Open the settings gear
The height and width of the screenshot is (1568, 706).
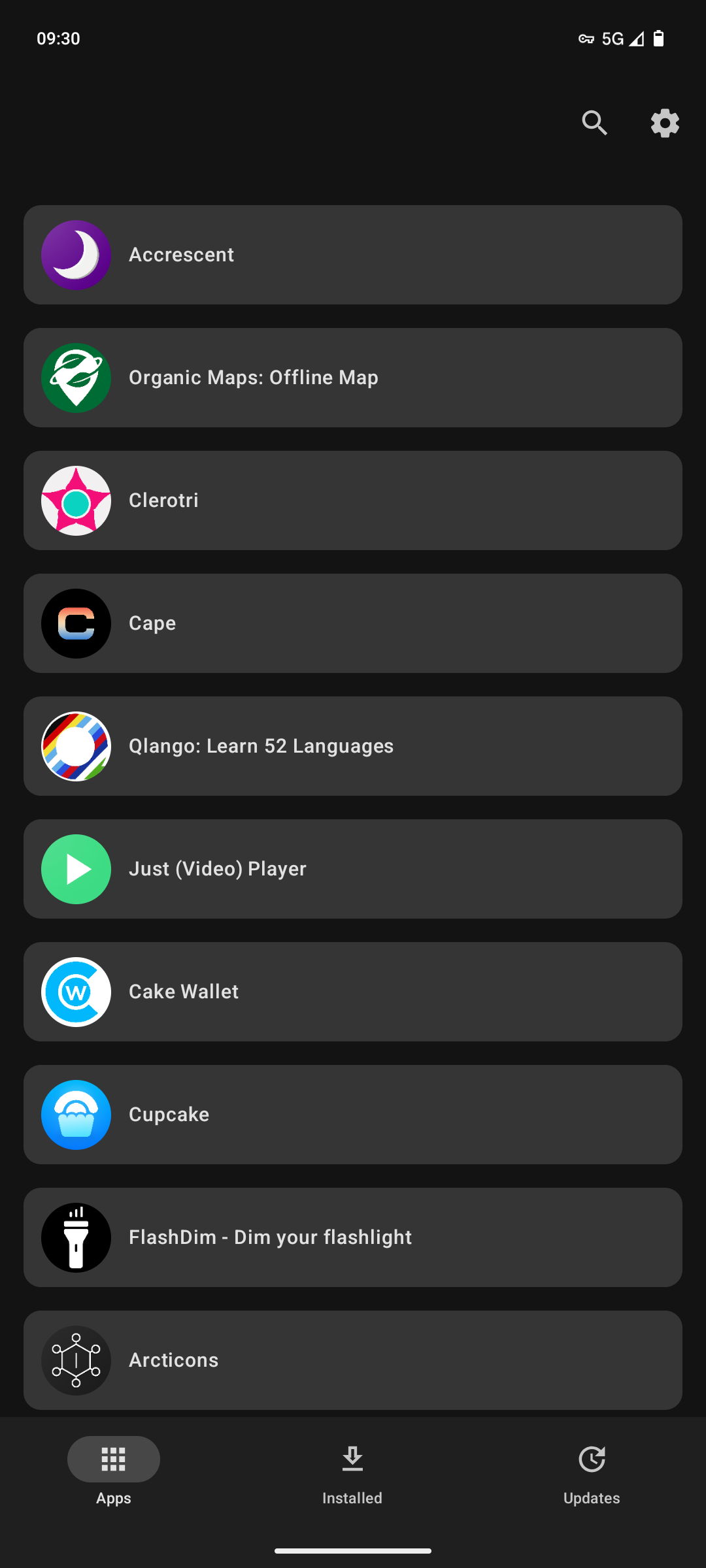coord(664,123)
